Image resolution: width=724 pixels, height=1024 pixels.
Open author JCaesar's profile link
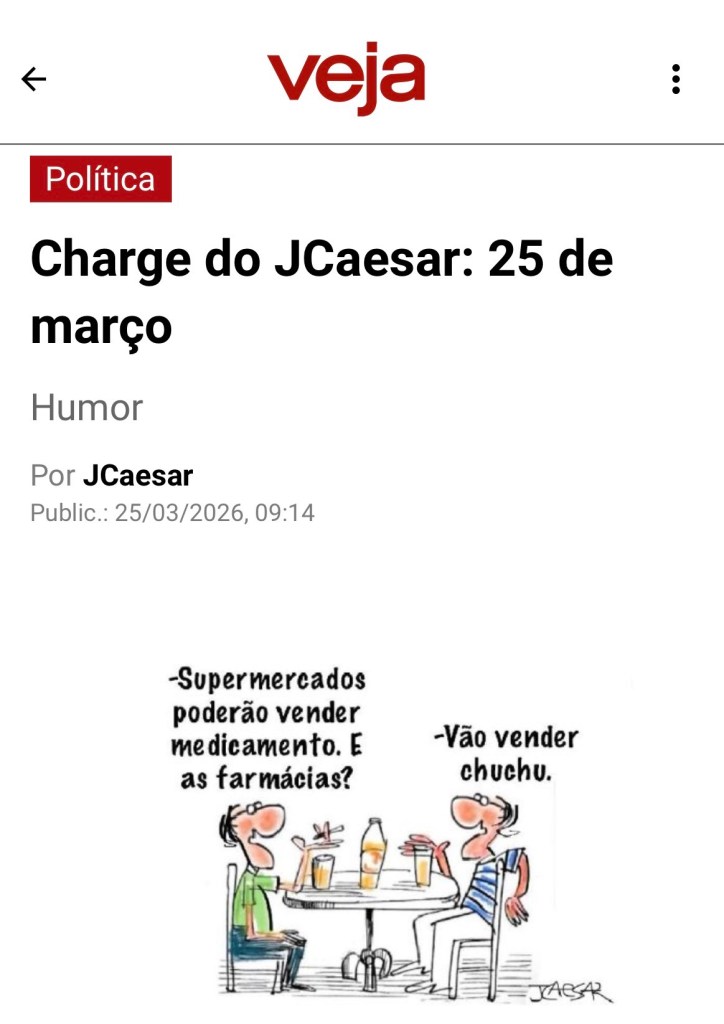138,475
